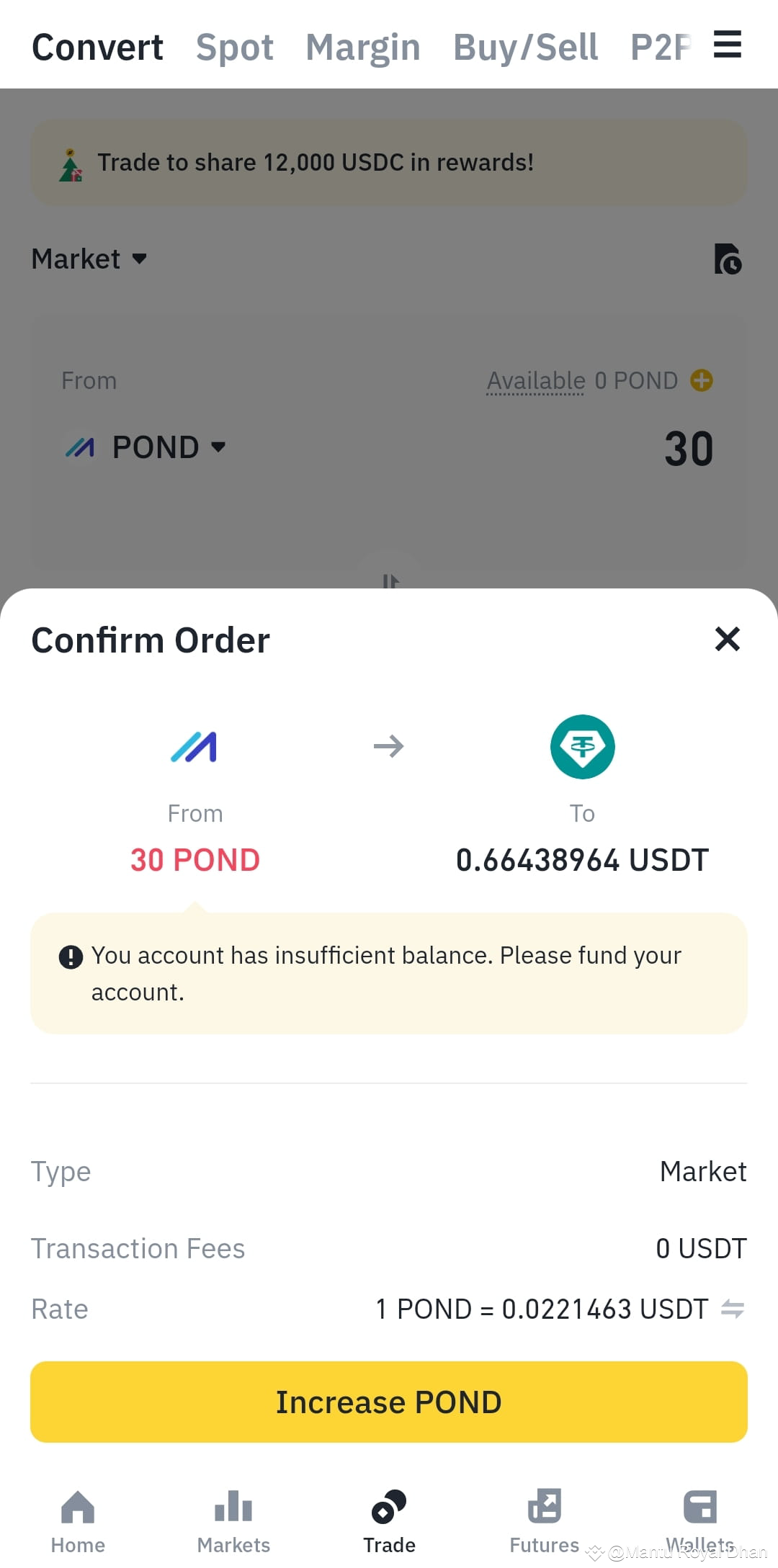Tap the POND coin logo above From
778x1568 pixels.
pyautogui.click(x=194, y=747)
